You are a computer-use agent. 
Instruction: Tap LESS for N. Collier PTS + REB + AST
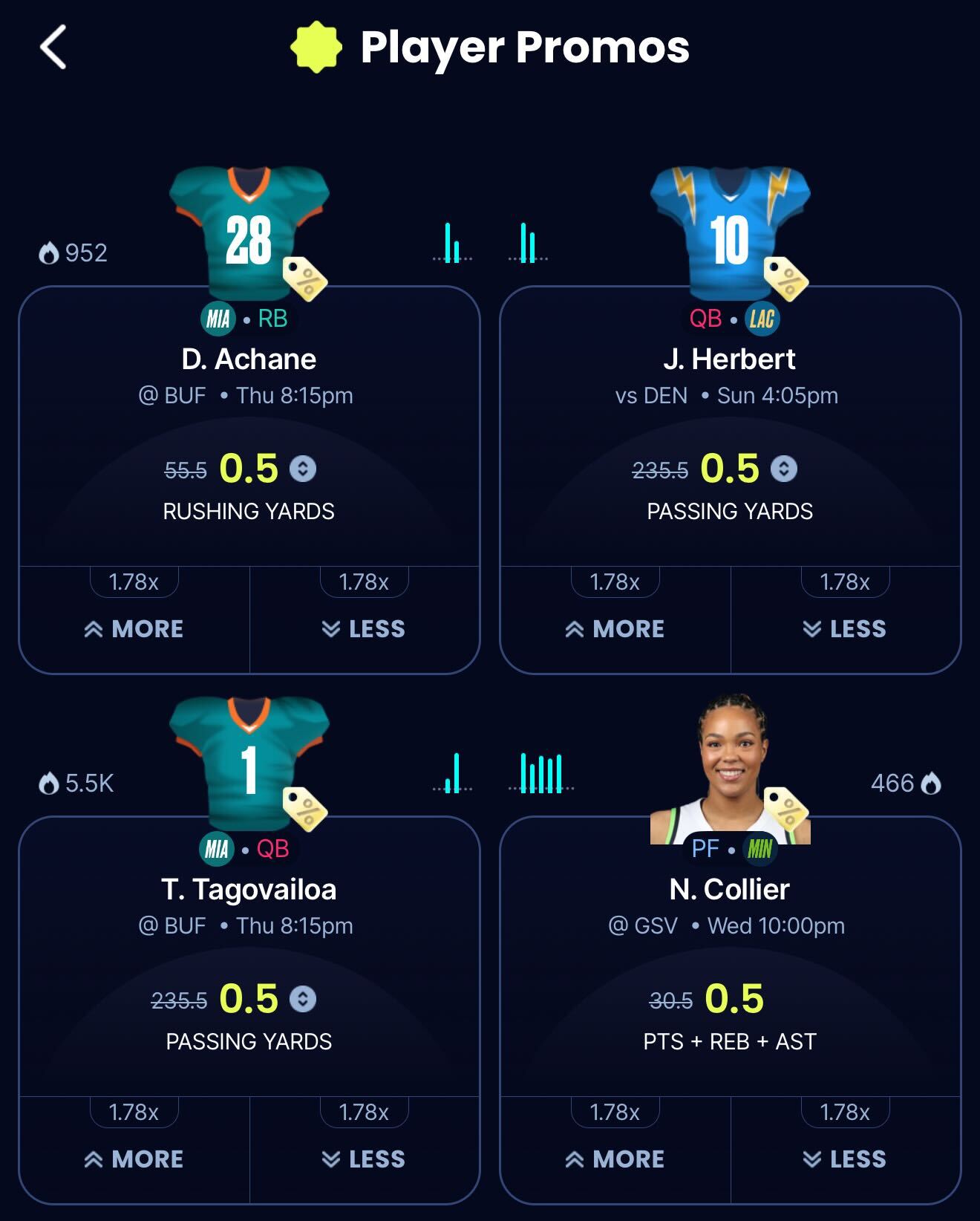point(845,1159)
